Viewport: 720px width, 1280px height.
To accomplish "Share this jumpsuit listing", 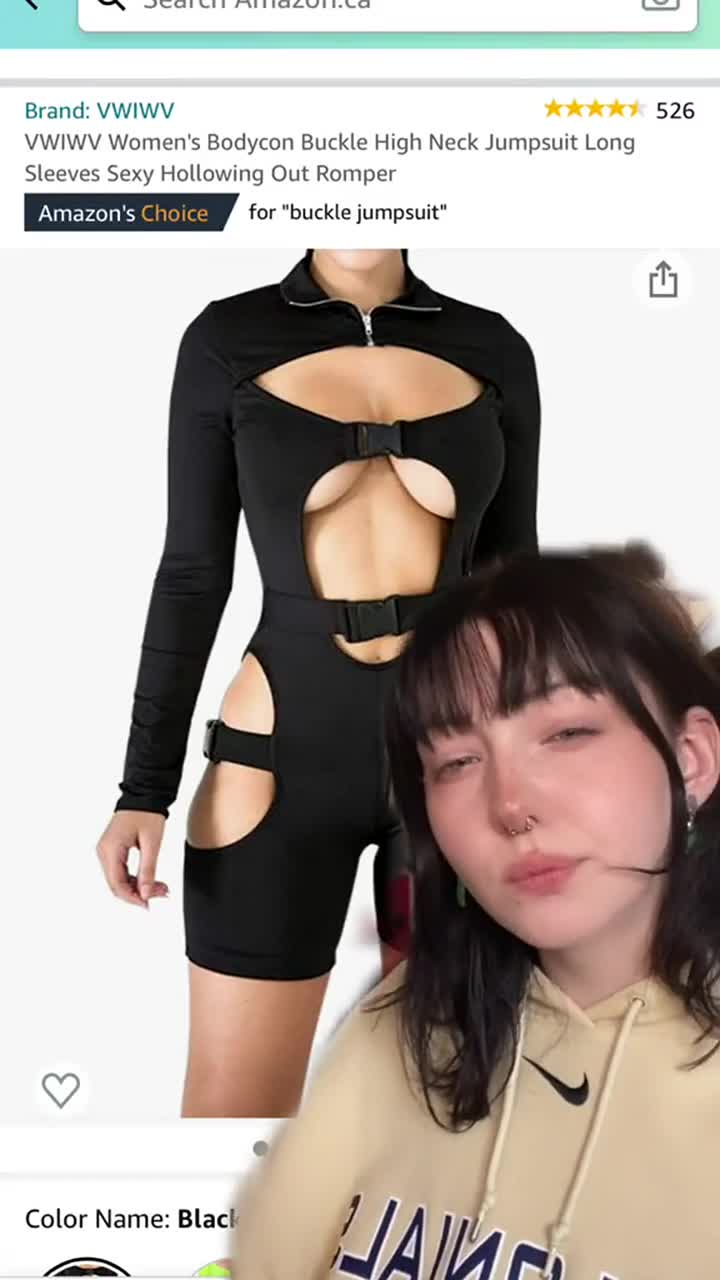I will [663, 281].
